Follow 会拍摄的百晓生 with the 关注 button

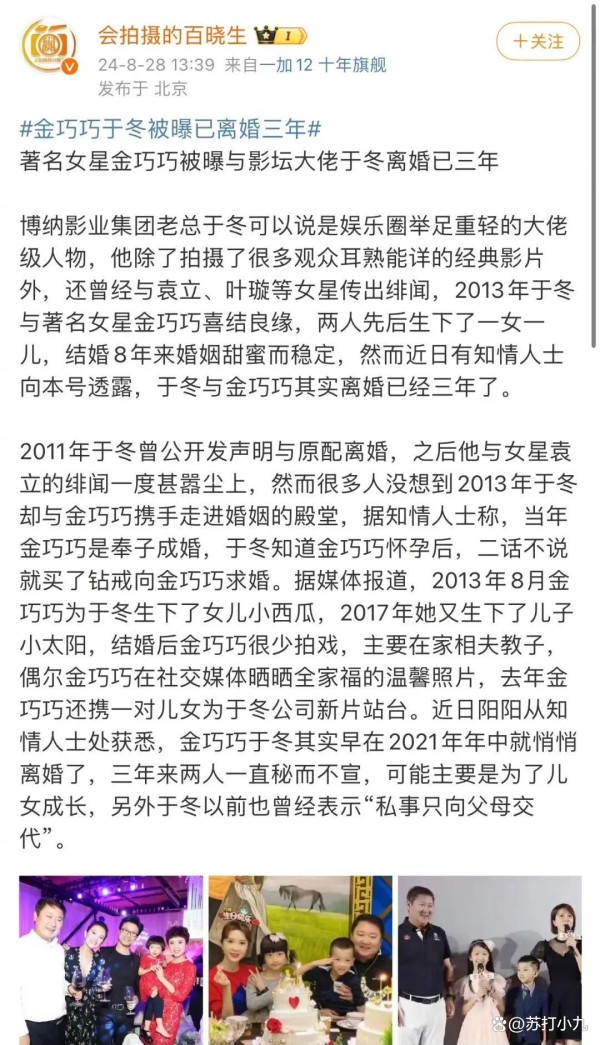point(537,41)
